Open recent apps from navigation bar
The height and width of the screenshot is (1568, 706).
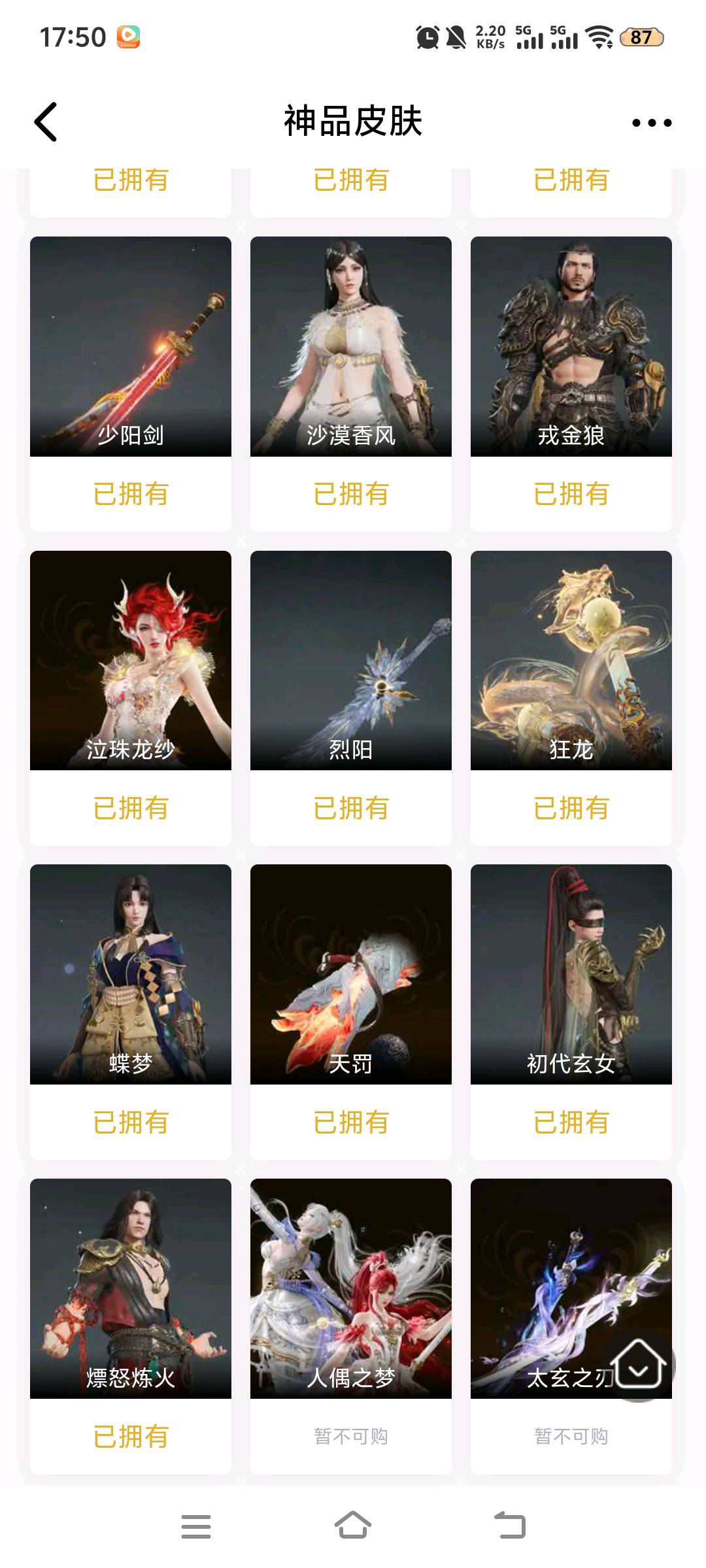(196, 1526)
